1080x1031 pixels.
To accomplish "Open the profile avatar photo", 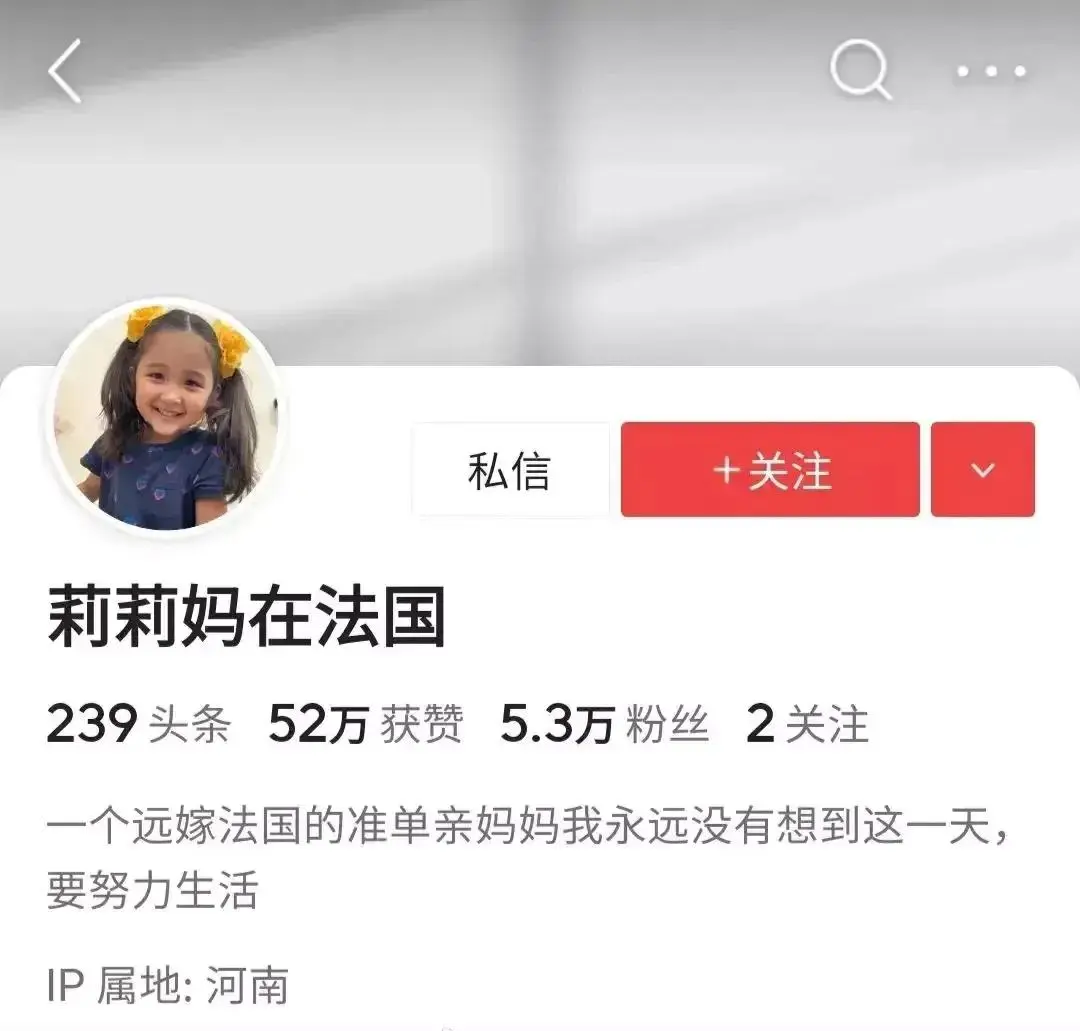I will pos(167,418).
